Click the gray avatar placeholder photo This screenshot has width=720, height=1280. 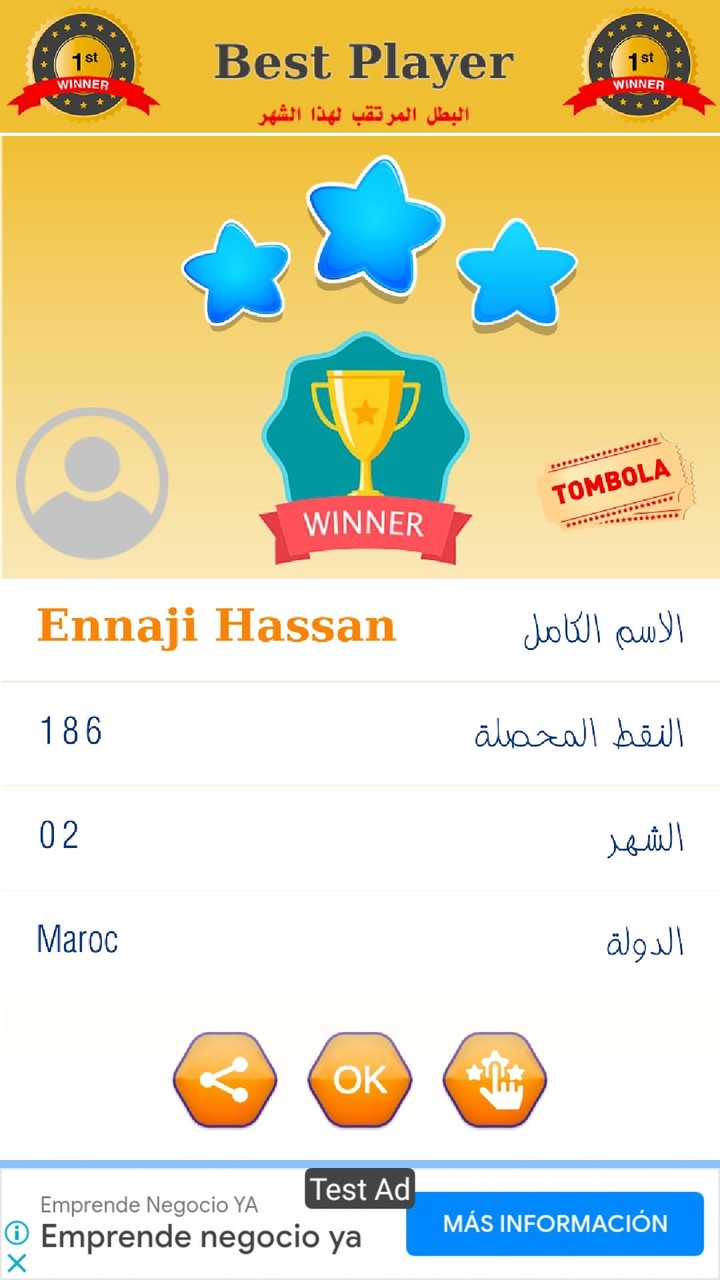91,482
